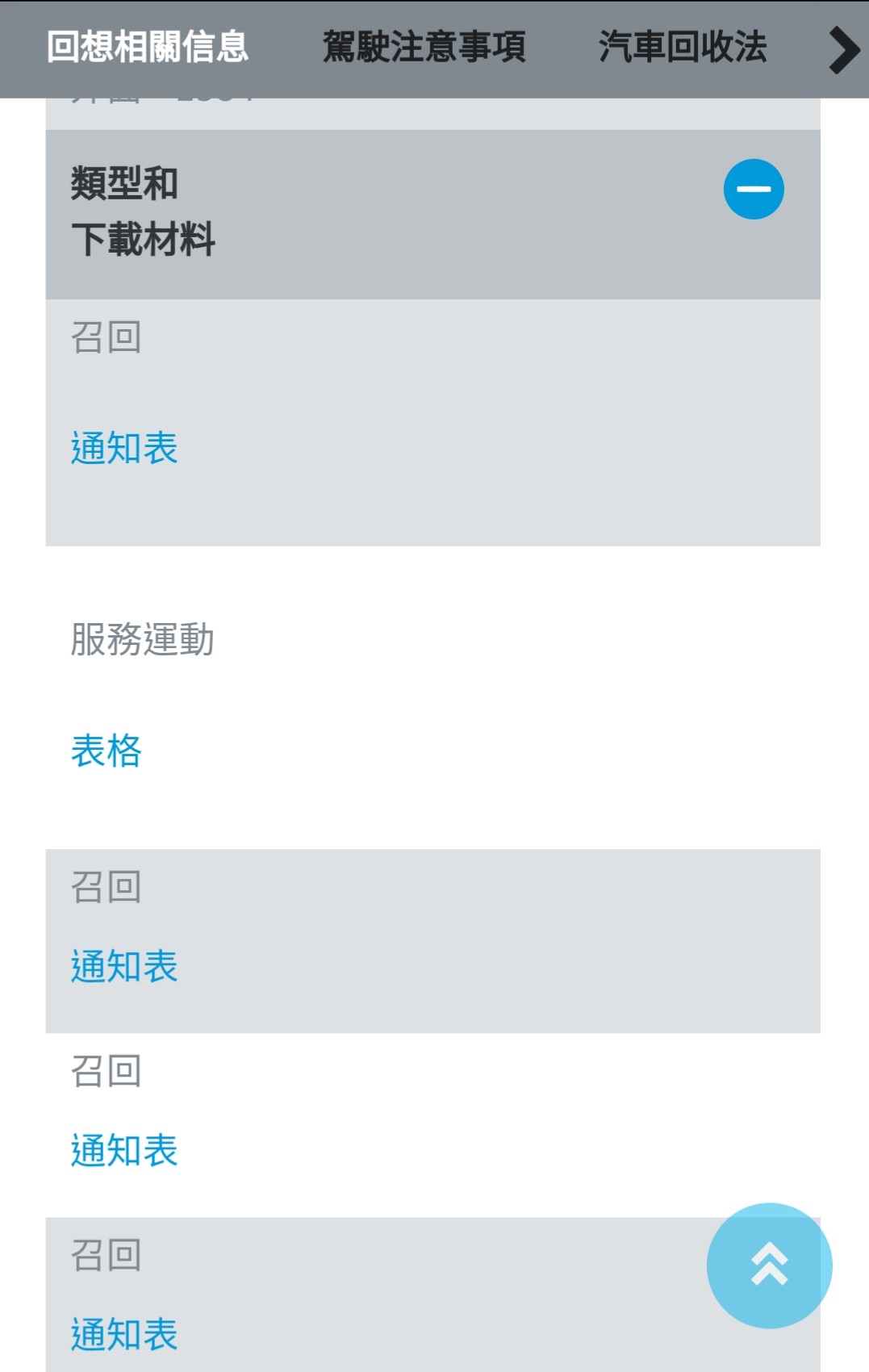Jump back to top of page
The height and width of the screenshot is (1372, 869).
(x=769, y=1265)
